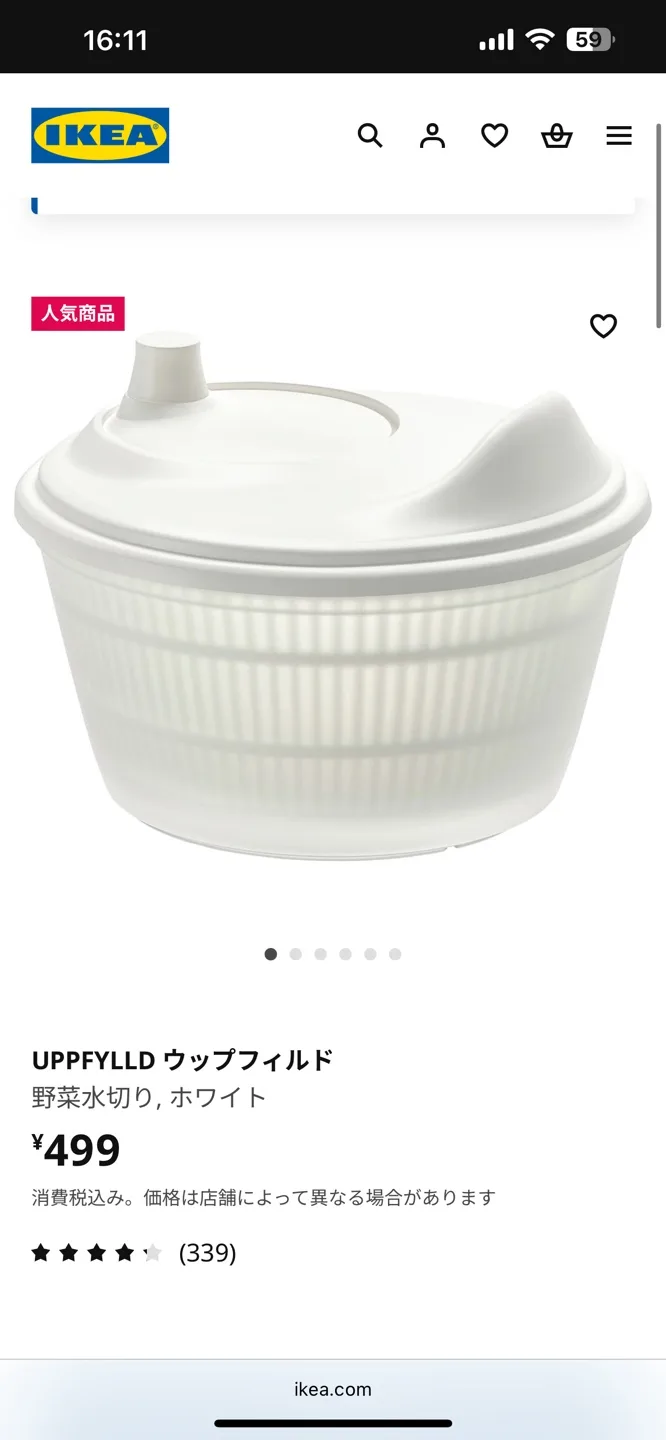666x1440 pixels.
Task: Tap the ikea.com address bar
Action: 333,1389
